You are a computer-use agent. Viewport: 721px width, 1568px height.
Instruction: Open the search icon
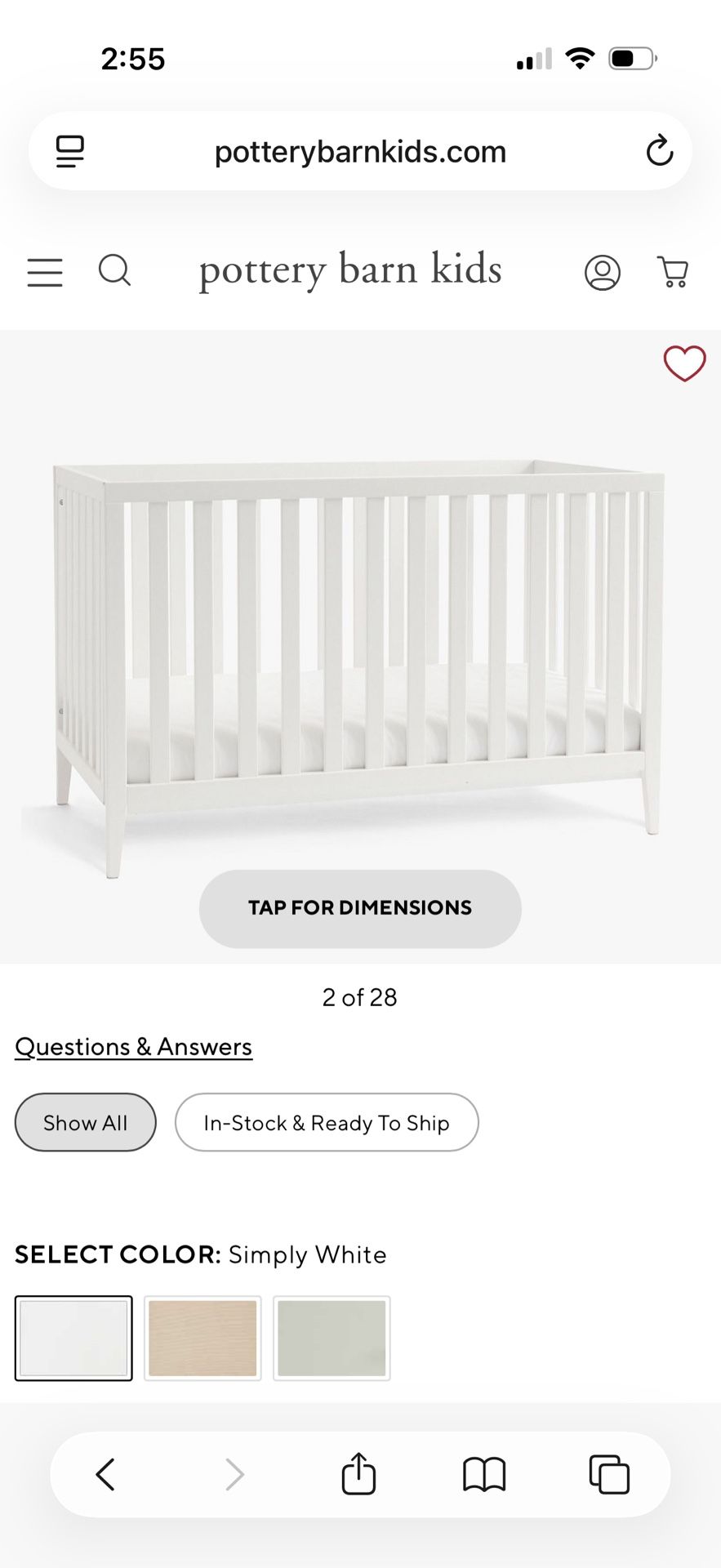tap(115, 272)
